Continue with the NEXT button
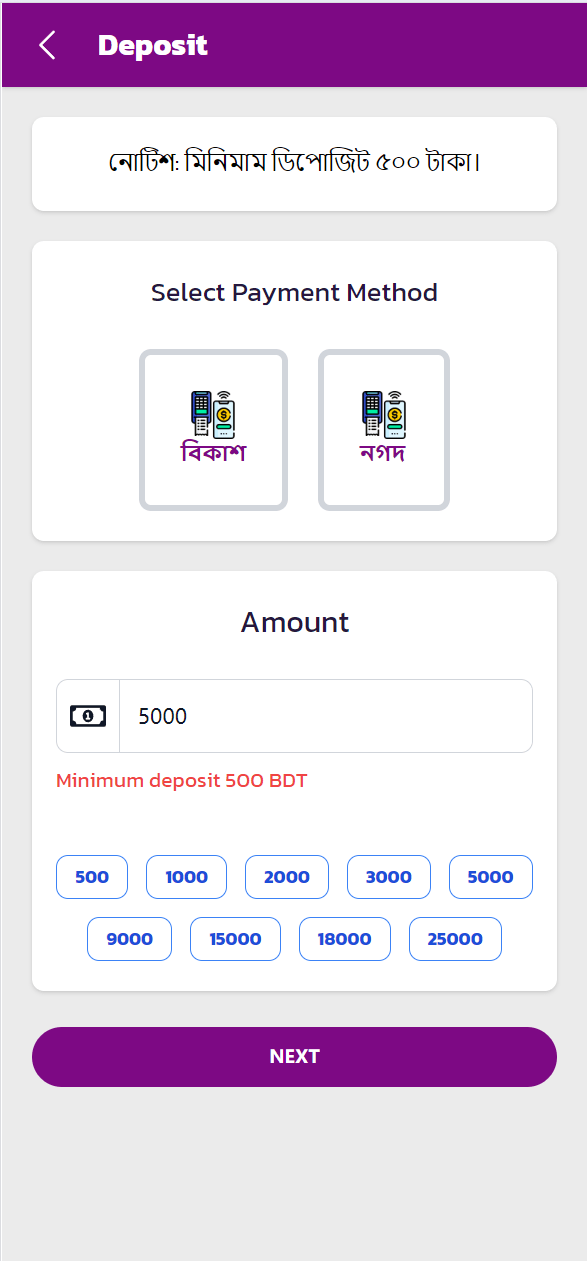The height and width of the screenshot is (1261, 587). coord(294,1057)
